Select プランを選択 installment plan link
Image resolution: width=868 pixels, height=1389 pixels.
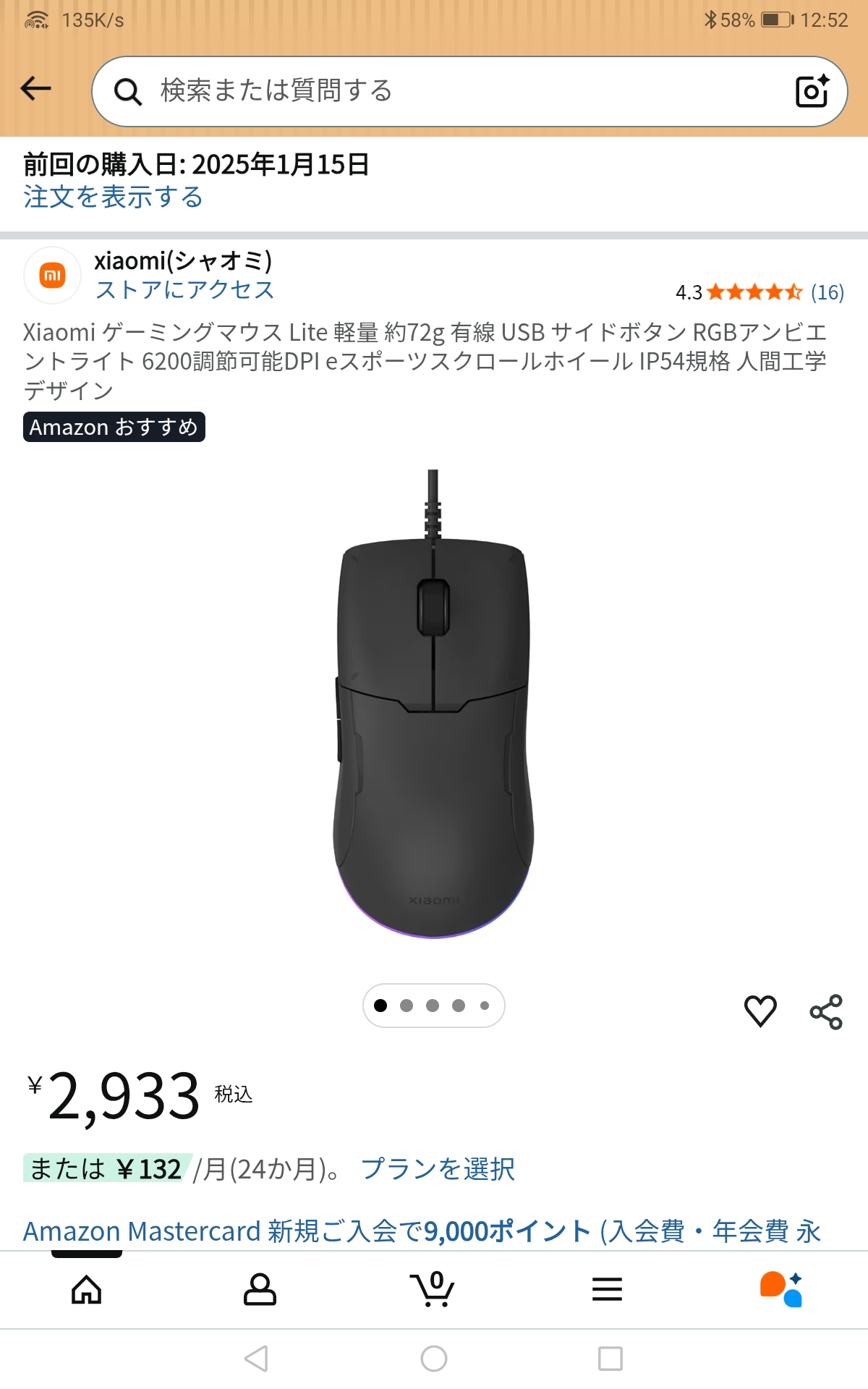438,1169
